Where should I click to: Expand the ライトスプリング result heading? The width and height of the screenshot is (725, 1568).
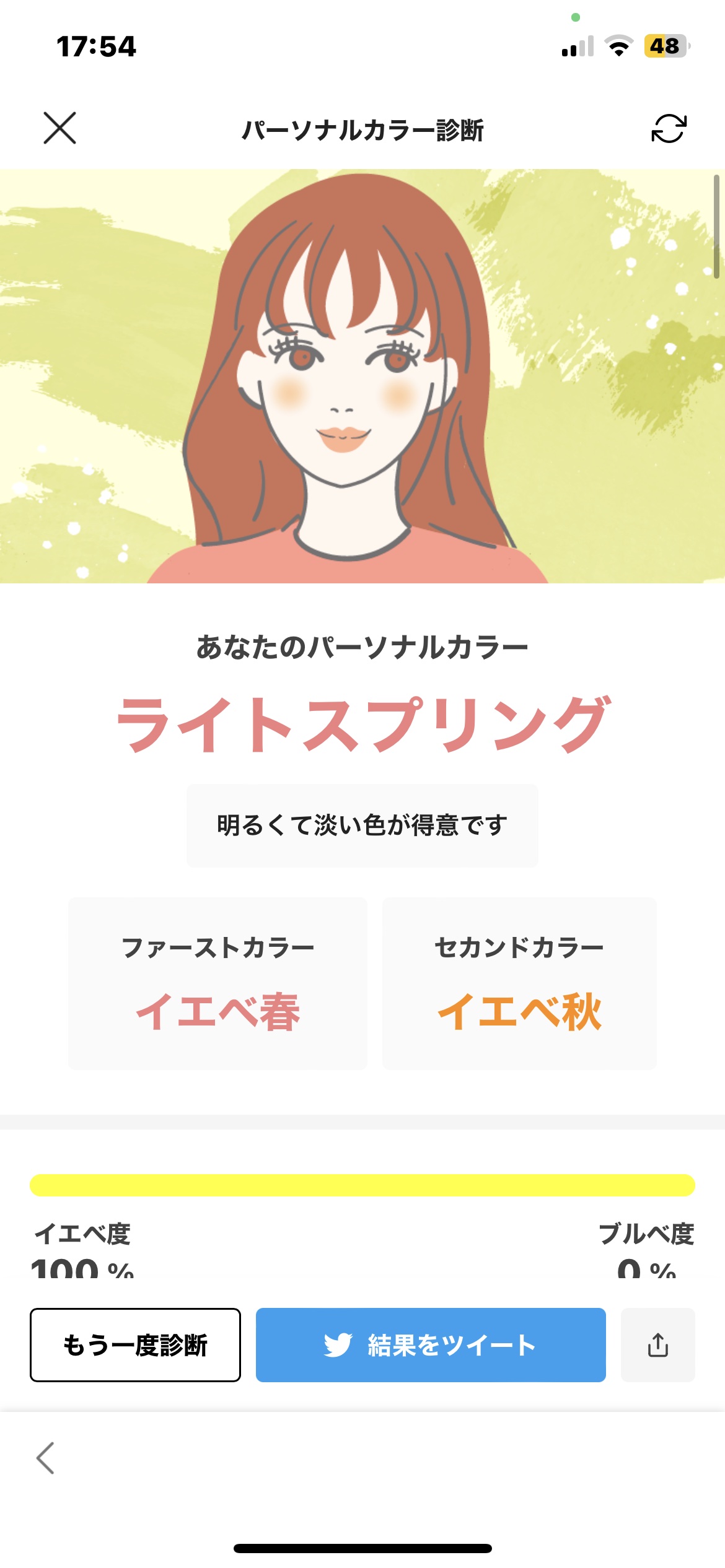click(362, 725)
